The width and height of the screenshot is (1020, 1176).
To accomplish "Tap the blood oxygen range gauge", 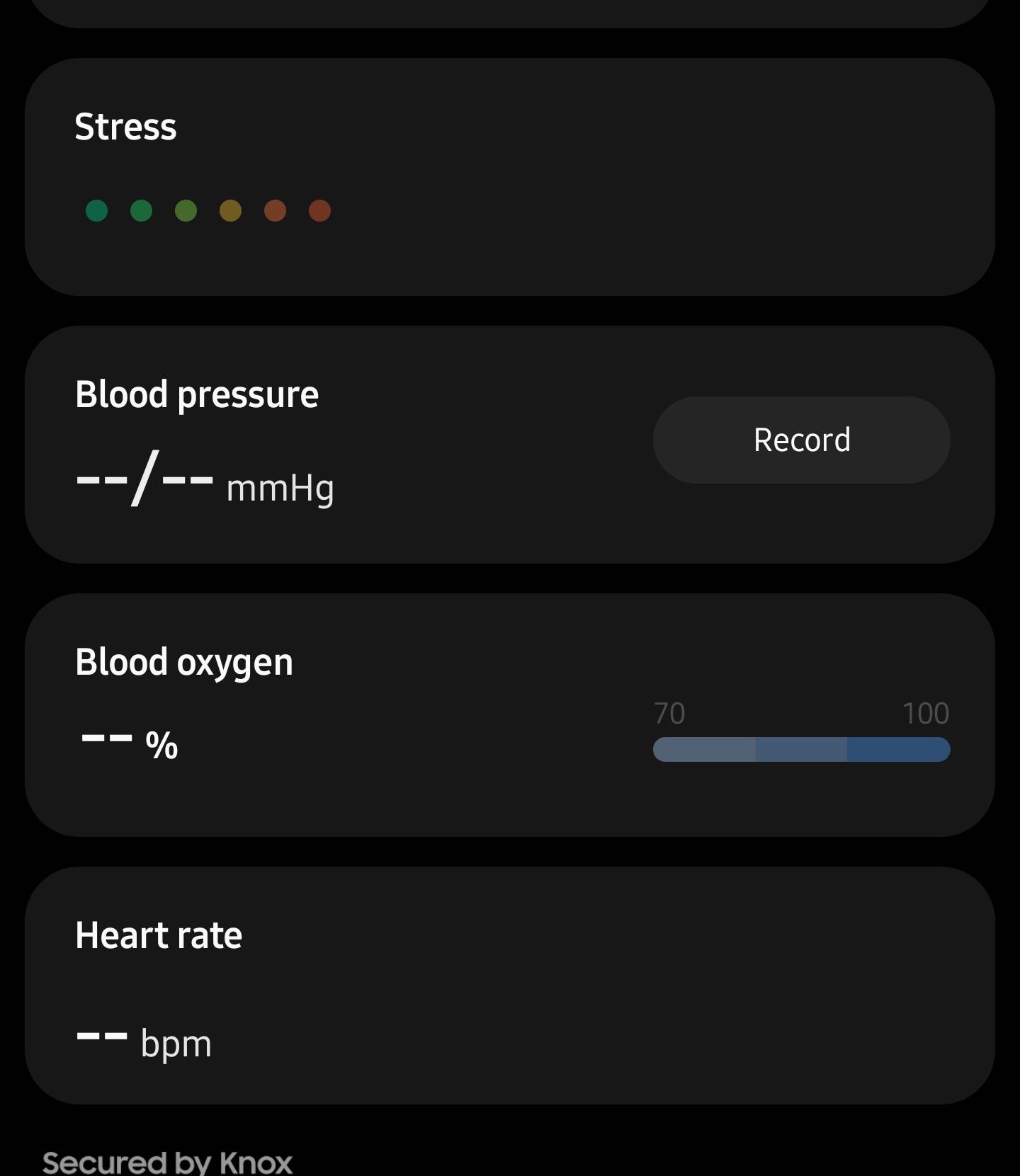I will pos(801,748).
